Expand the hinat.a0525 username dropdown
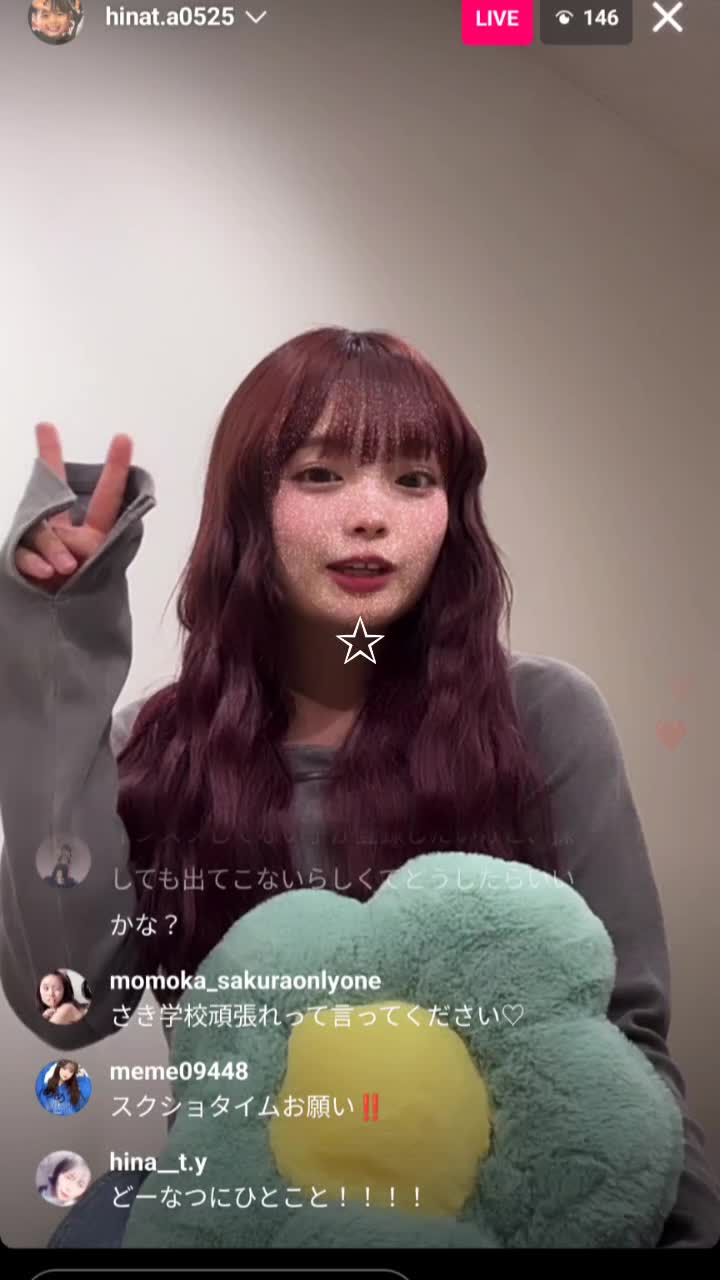 tap(256, 17)
